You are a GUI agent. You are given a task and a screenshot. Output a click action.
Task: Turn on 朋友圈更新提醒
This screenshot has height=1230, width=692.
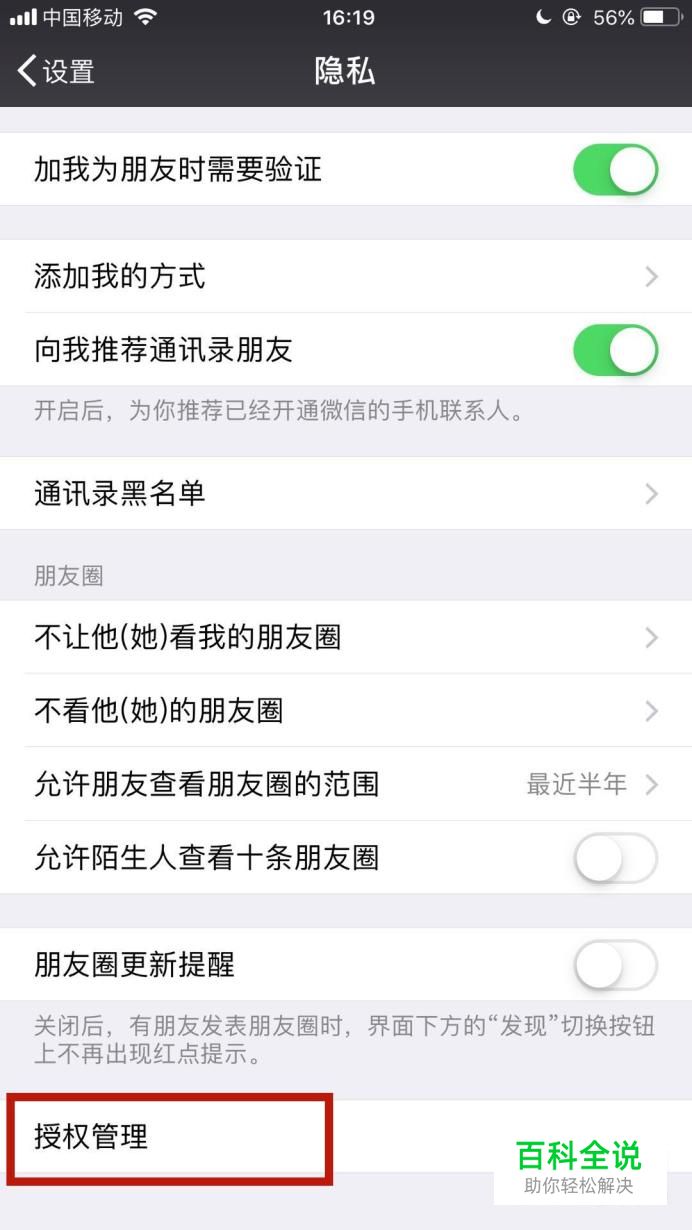pyautogui.click(x=615, y=966)
